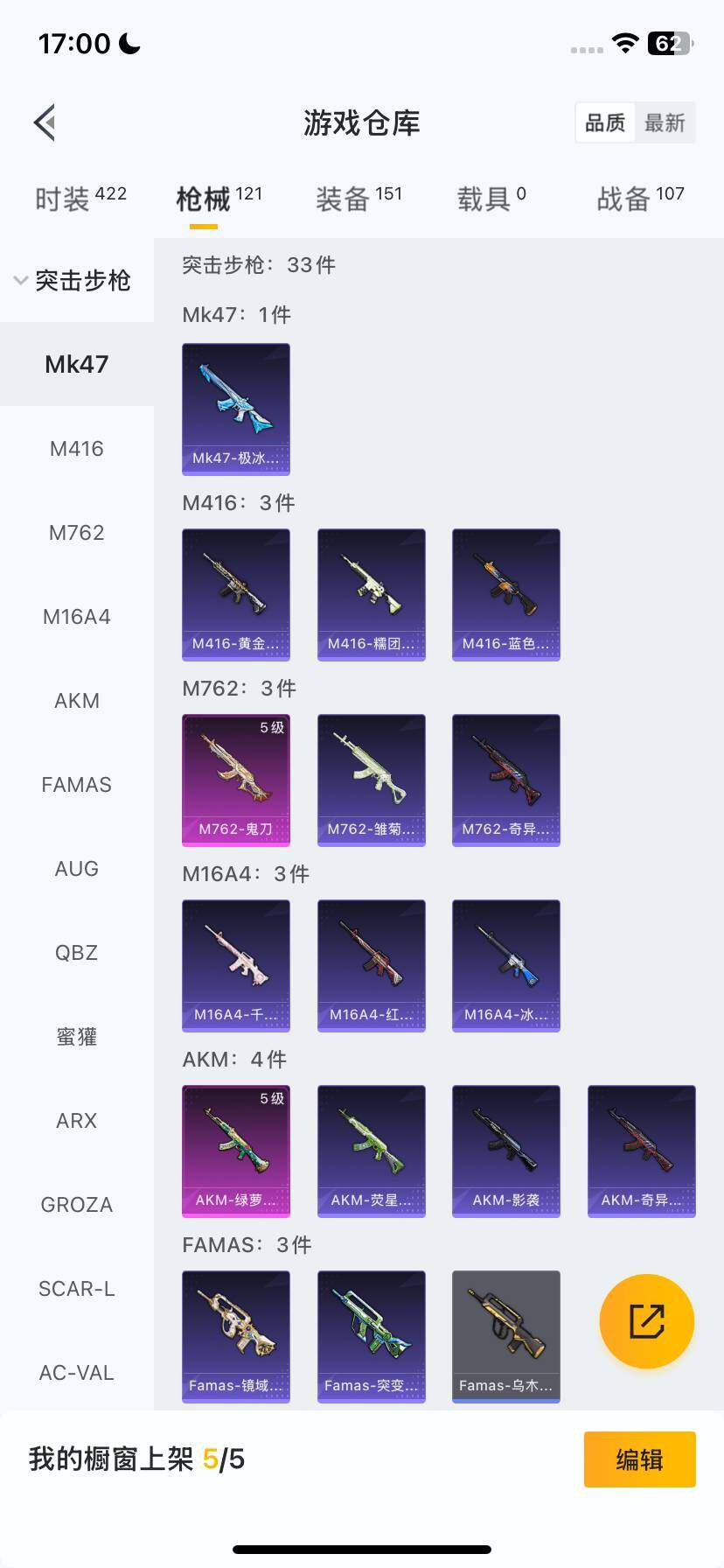Go back from the 游戏仓库 page
724x1568 pixels.
pyautogui.click(x=45, y=122)
